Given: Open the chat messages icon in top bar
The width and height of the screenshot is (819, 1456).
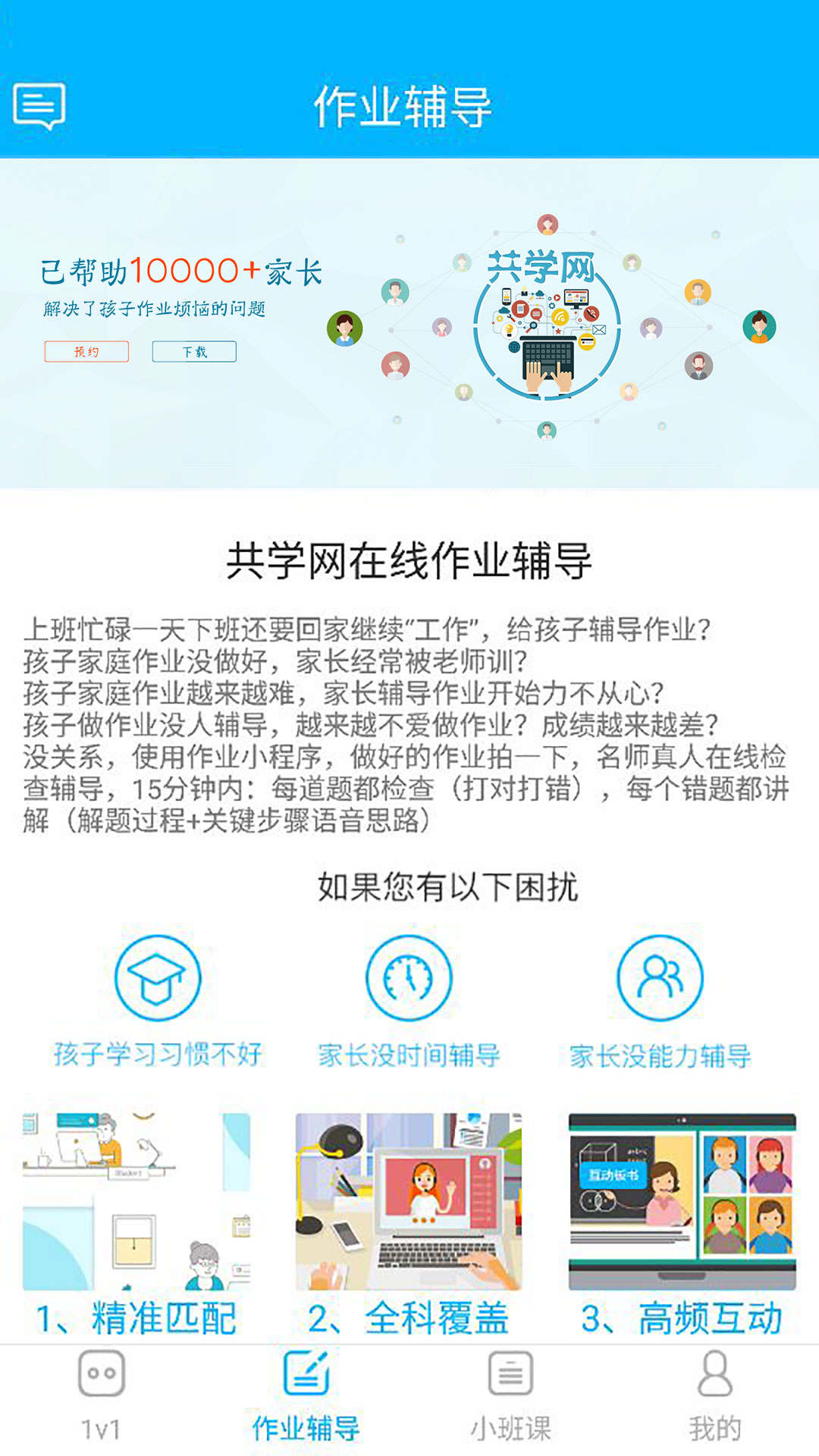Looking at the screenshot, I should (39, 106).
